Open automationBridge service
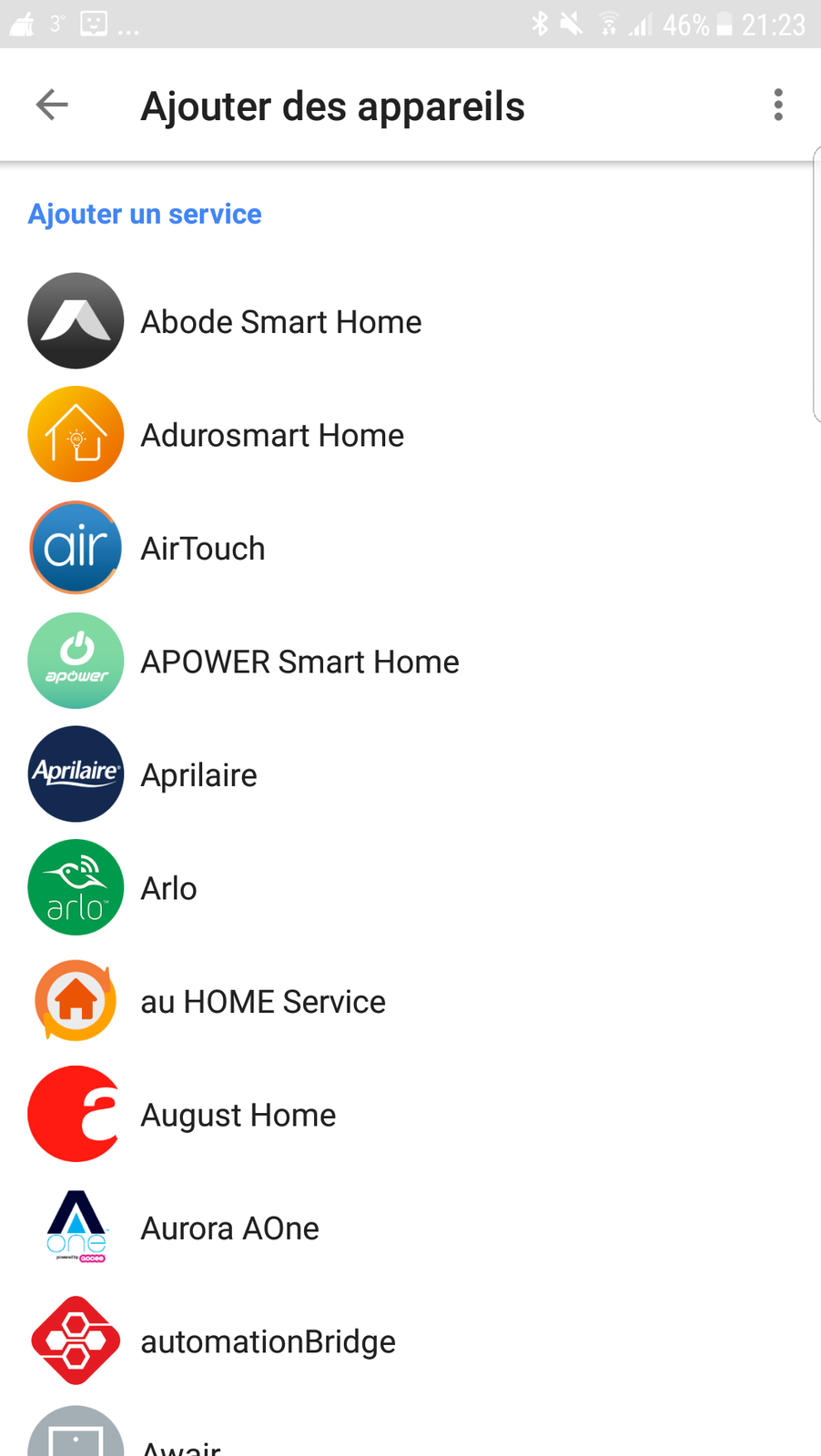This screenshot has width=821, height=1456. [x=268, y=1341]
